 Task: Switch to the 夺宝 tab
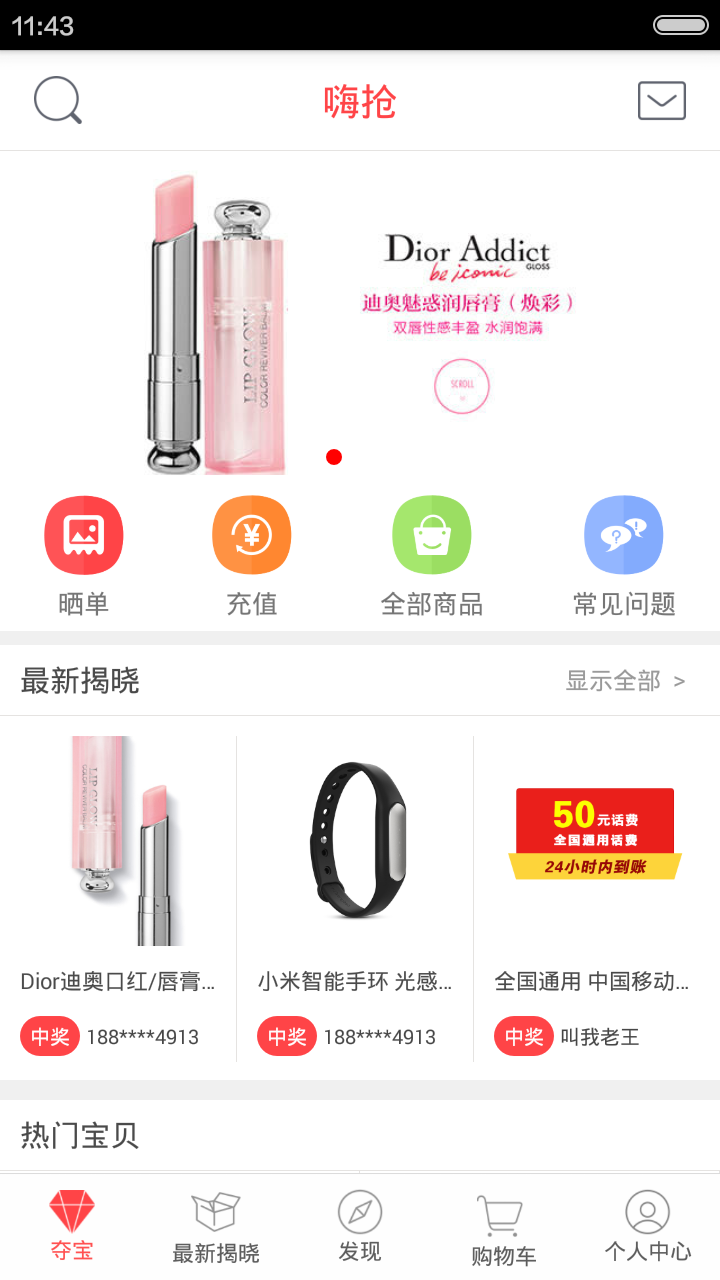point(72,1226)
